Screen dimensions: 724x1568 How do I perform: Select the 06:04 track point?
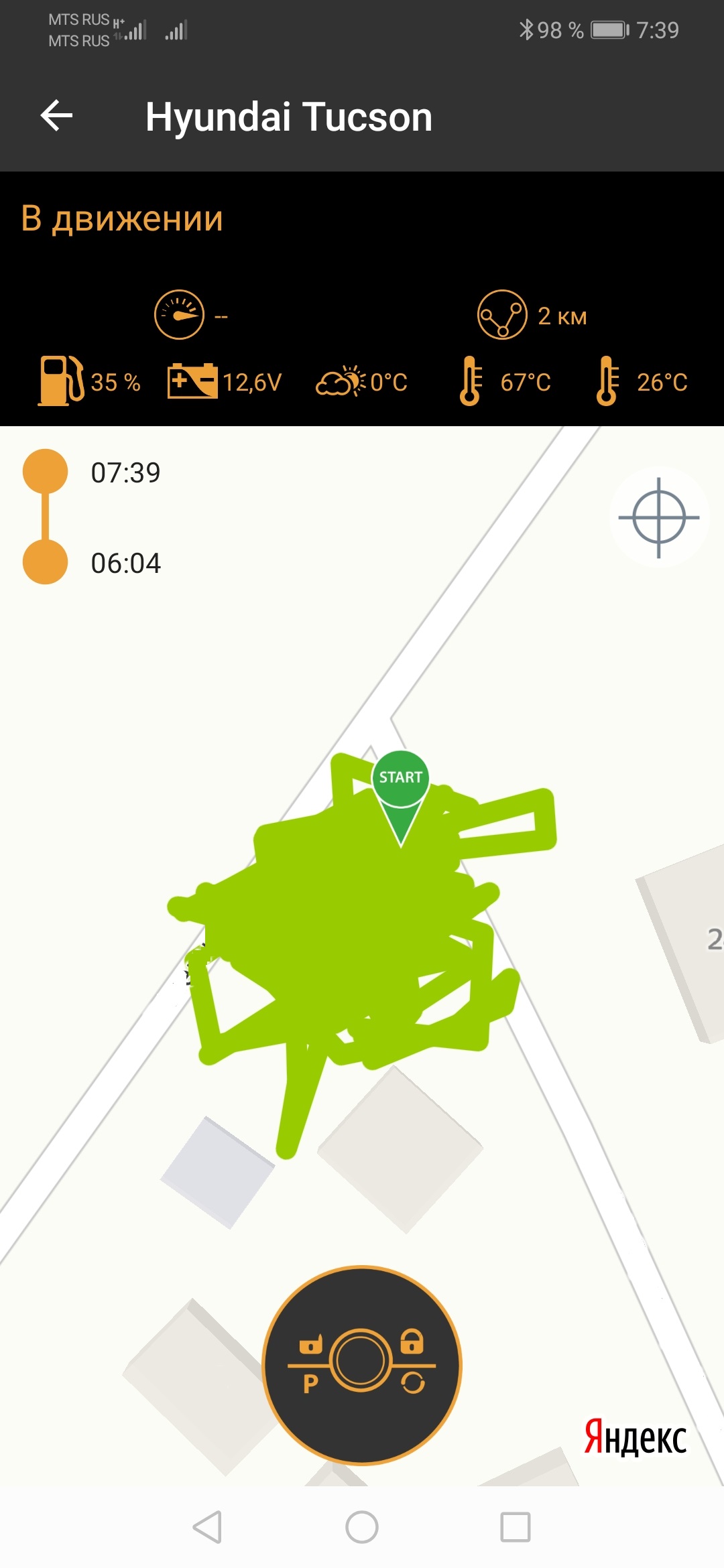point(46,562)
